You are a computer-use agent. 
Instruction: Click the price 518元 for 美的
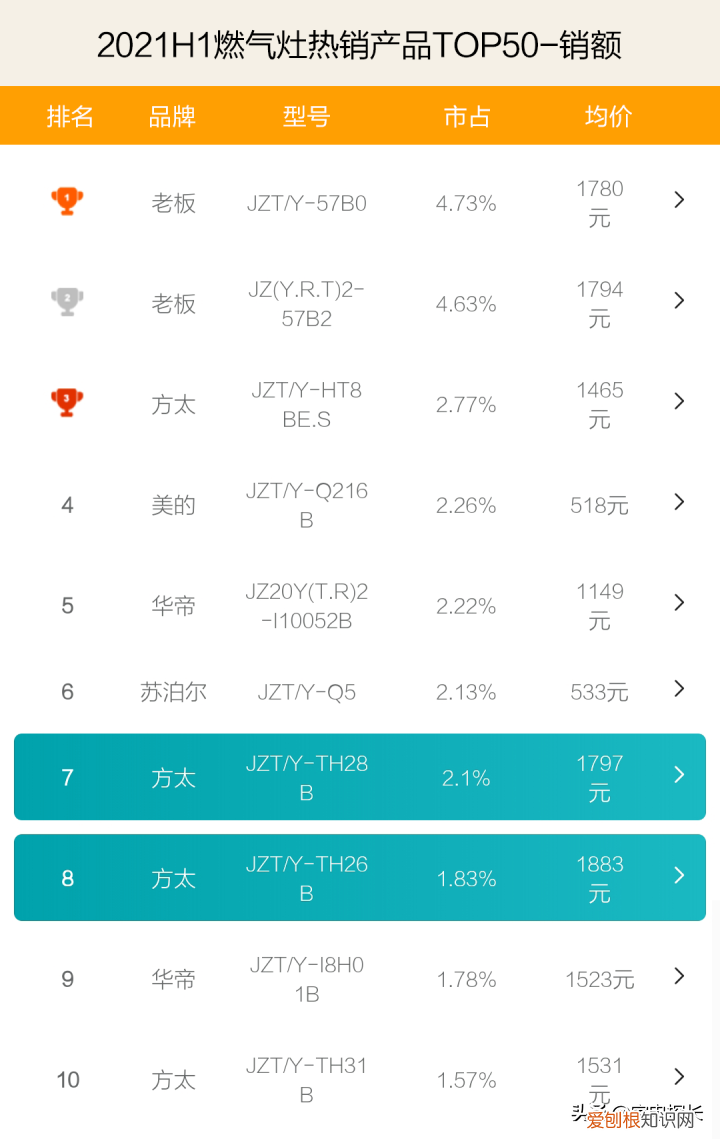[x=598, y=504]
